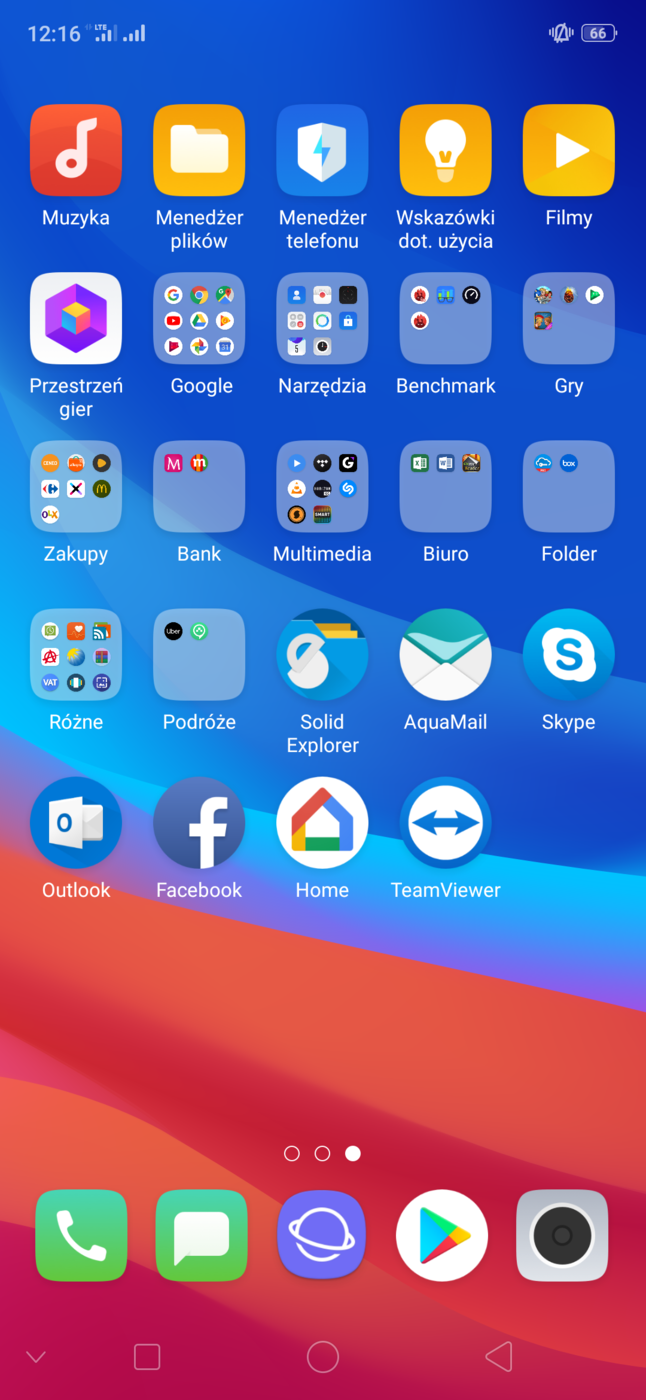Start the Filmy video app
This screenshot has height=1400, width=646.
(568, 150)
